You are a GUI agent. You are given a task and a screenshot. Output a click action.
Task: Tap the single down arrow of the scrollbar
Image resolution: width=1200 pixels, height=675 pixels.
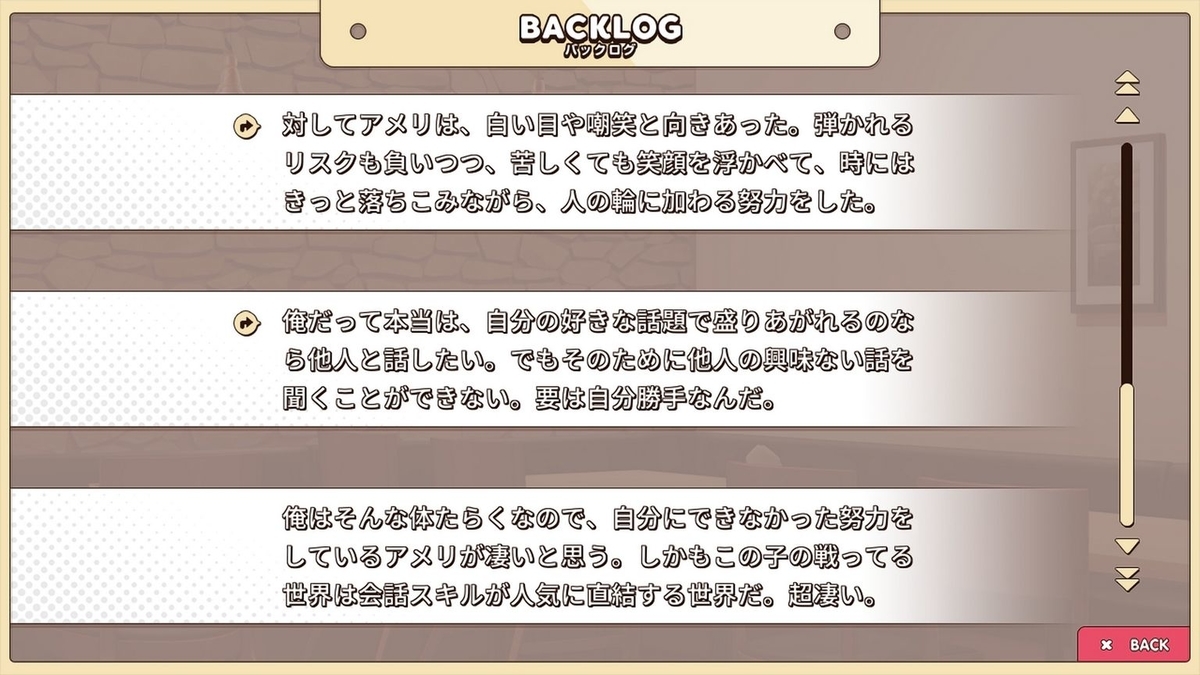click(x=1127, y=546)
